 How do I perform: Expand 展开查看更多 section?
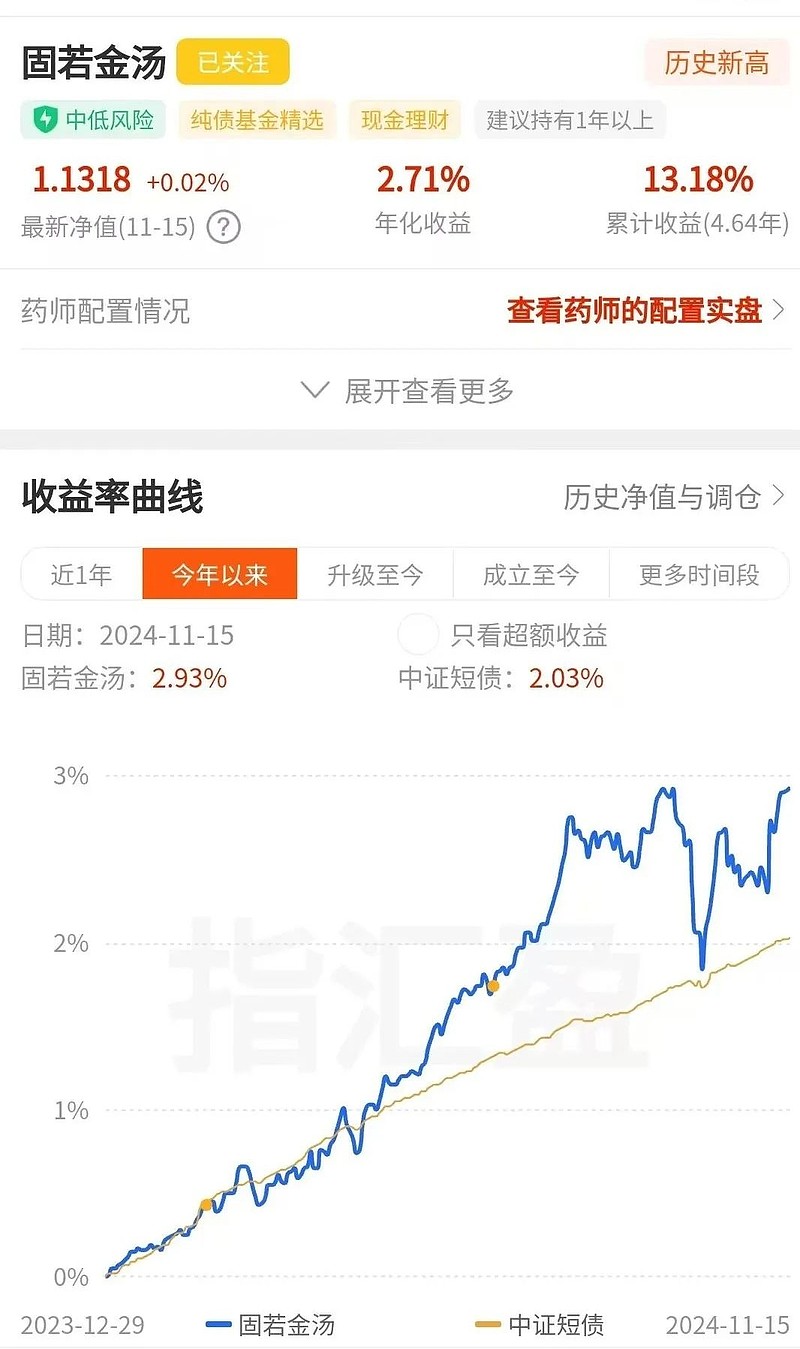click(408, 391)
